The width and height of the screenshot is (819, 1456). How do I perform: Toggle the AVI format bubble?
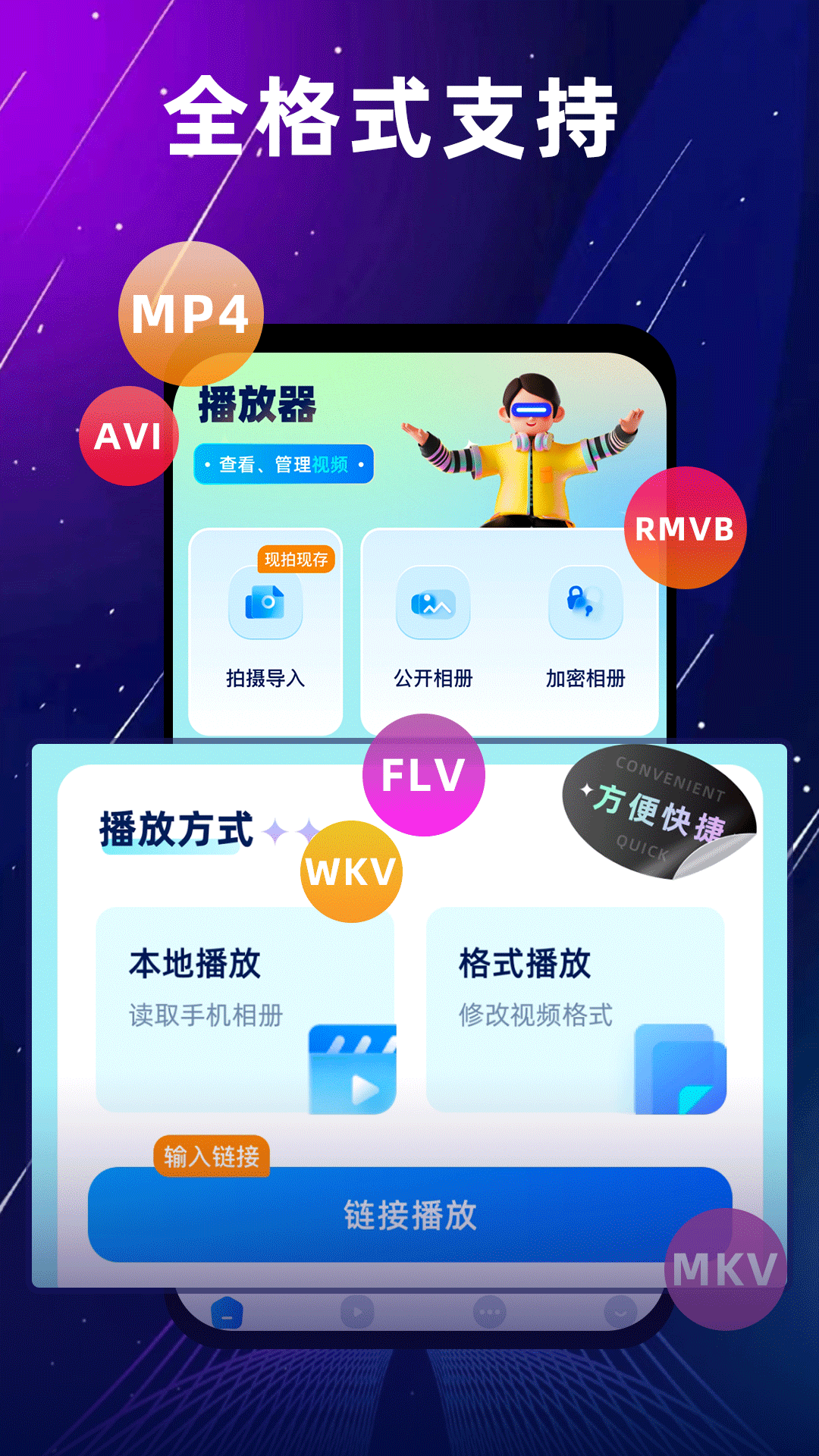(130, 436)
